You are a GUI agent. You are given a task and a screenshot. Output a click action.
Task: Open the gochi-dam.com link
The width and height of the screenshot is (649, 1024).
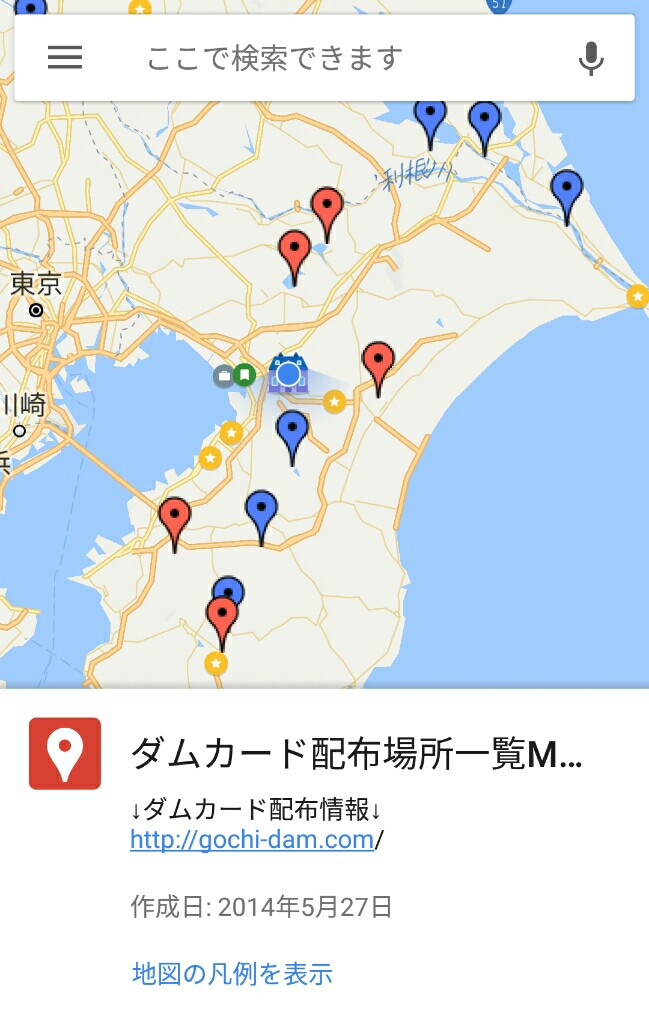coord(252,840)
